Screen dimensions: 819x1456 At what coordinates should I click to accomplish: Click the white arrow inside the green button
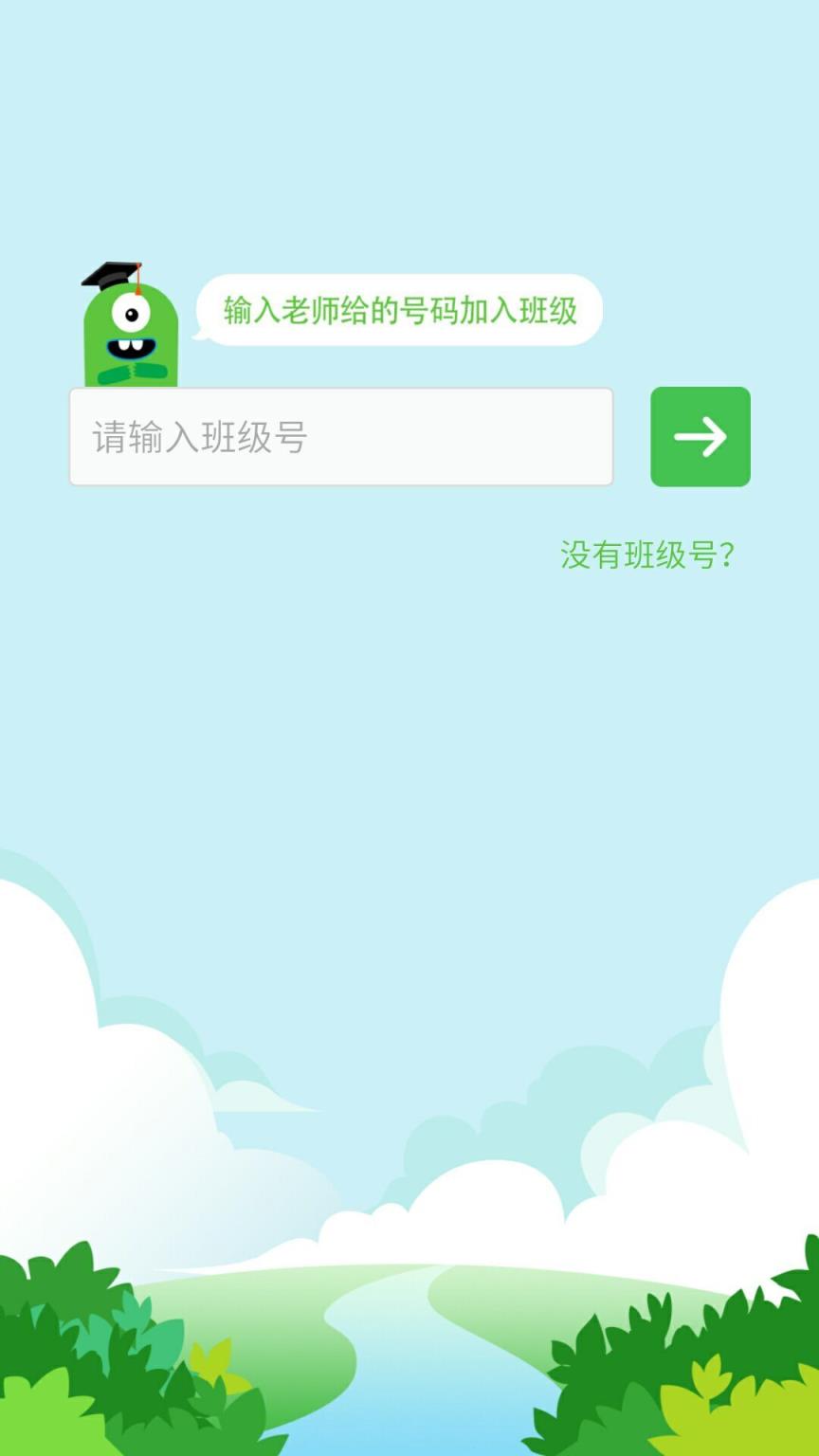point(701,436)
